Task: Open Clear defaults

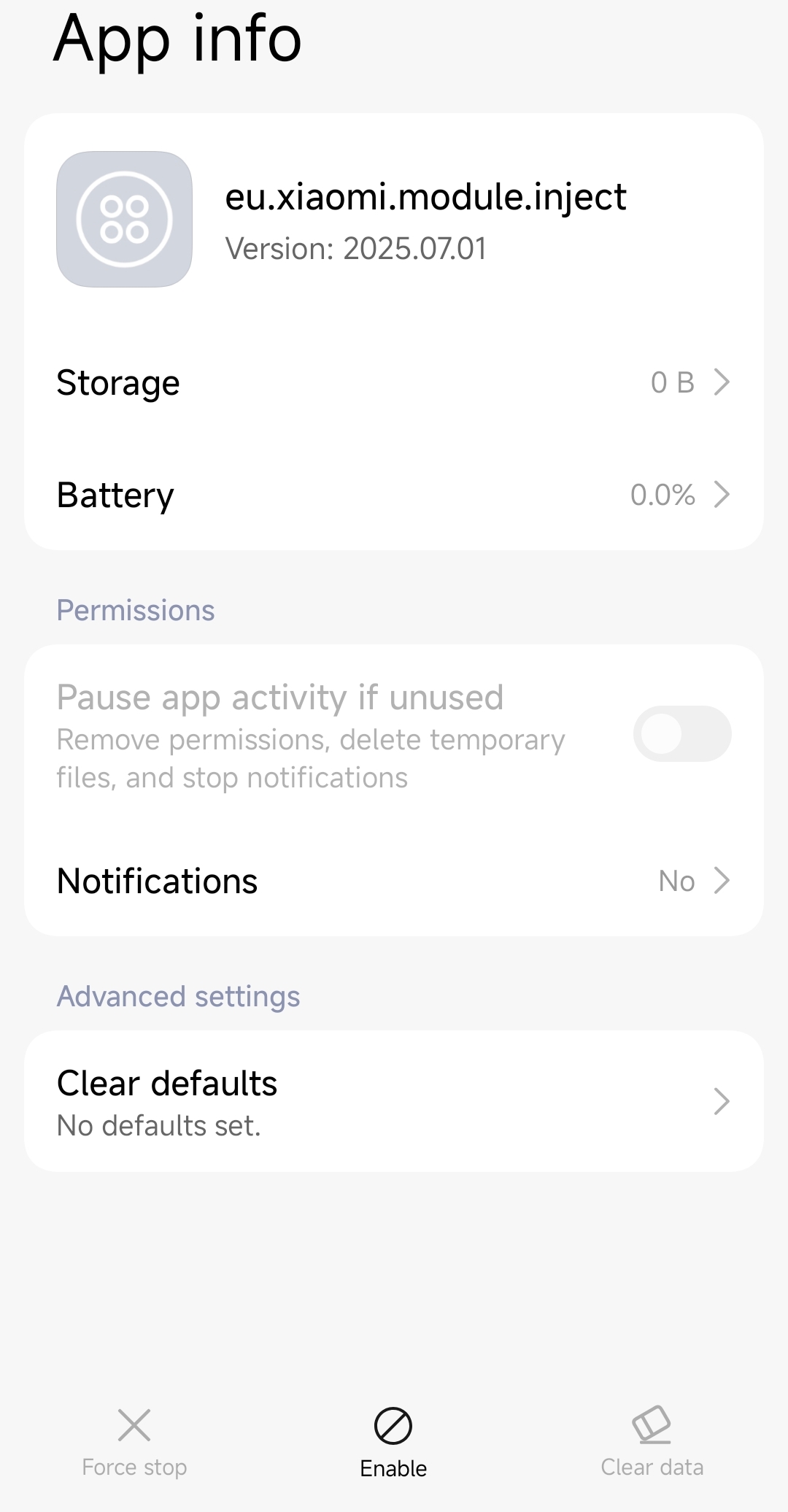Action: (394, 1101)
